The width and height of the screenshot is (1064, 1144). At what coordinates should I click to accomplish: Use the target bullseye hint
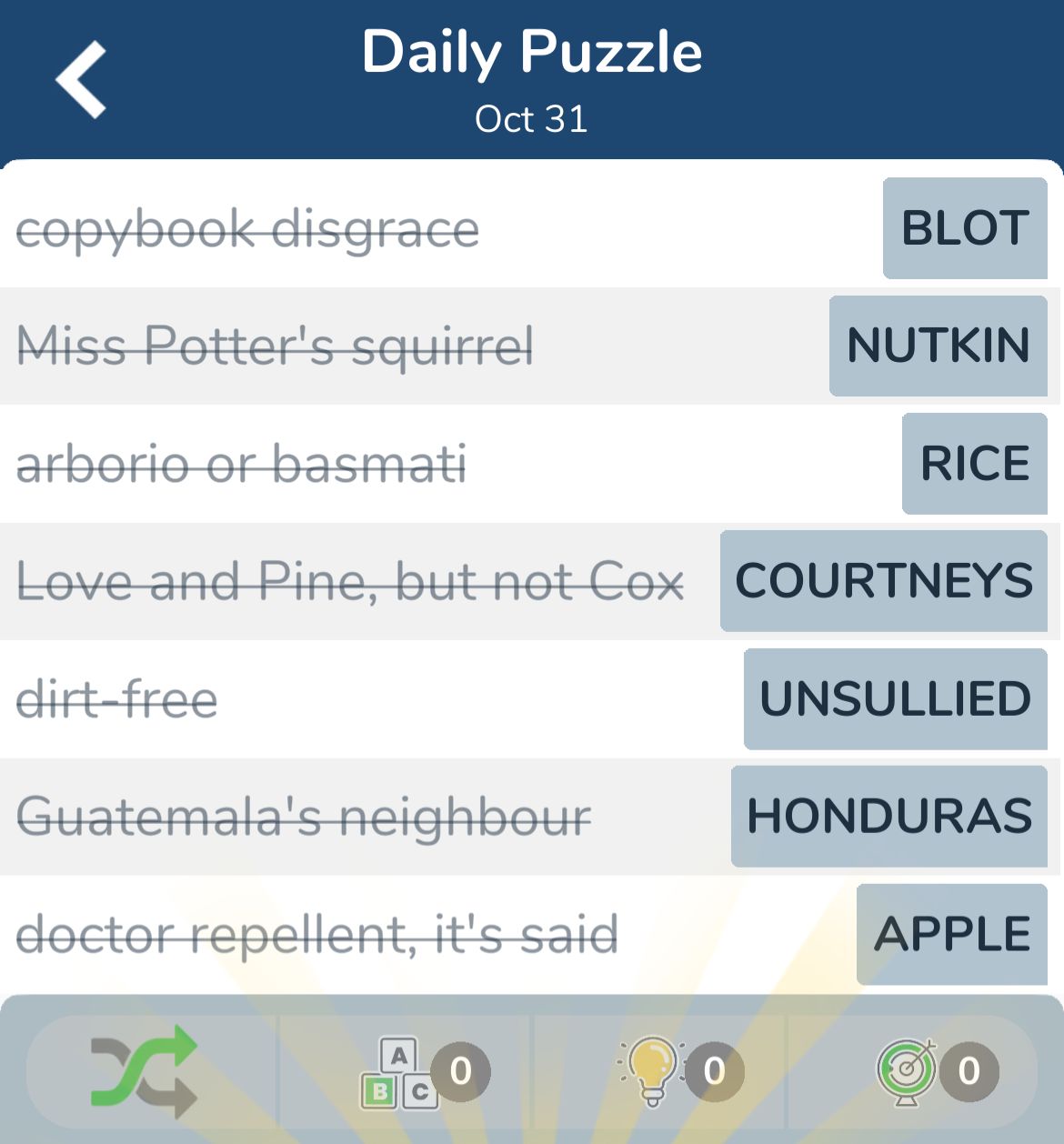907,1071
